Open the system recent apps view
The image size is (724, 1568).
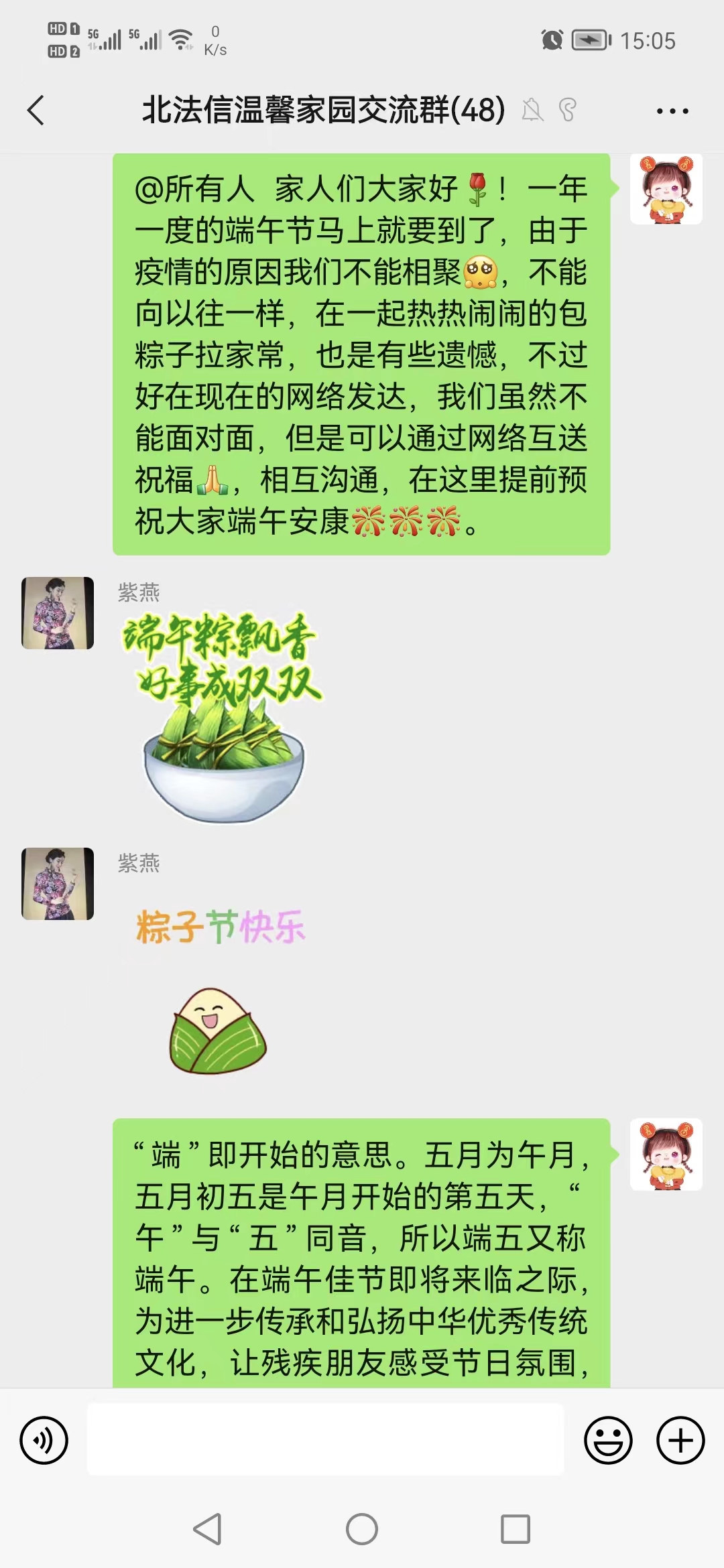(516, 1529)
